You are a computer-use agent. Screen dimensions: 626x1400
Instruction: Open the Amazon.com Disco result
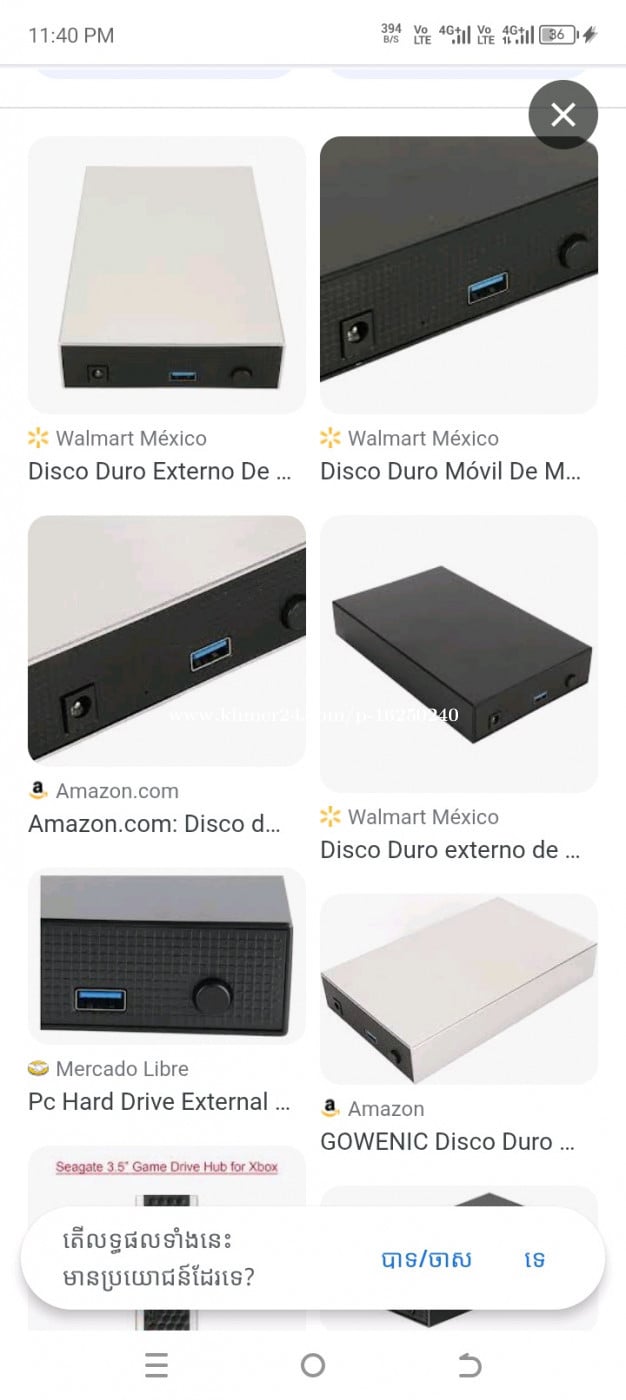pyautogui.click(x=166, y=640)
